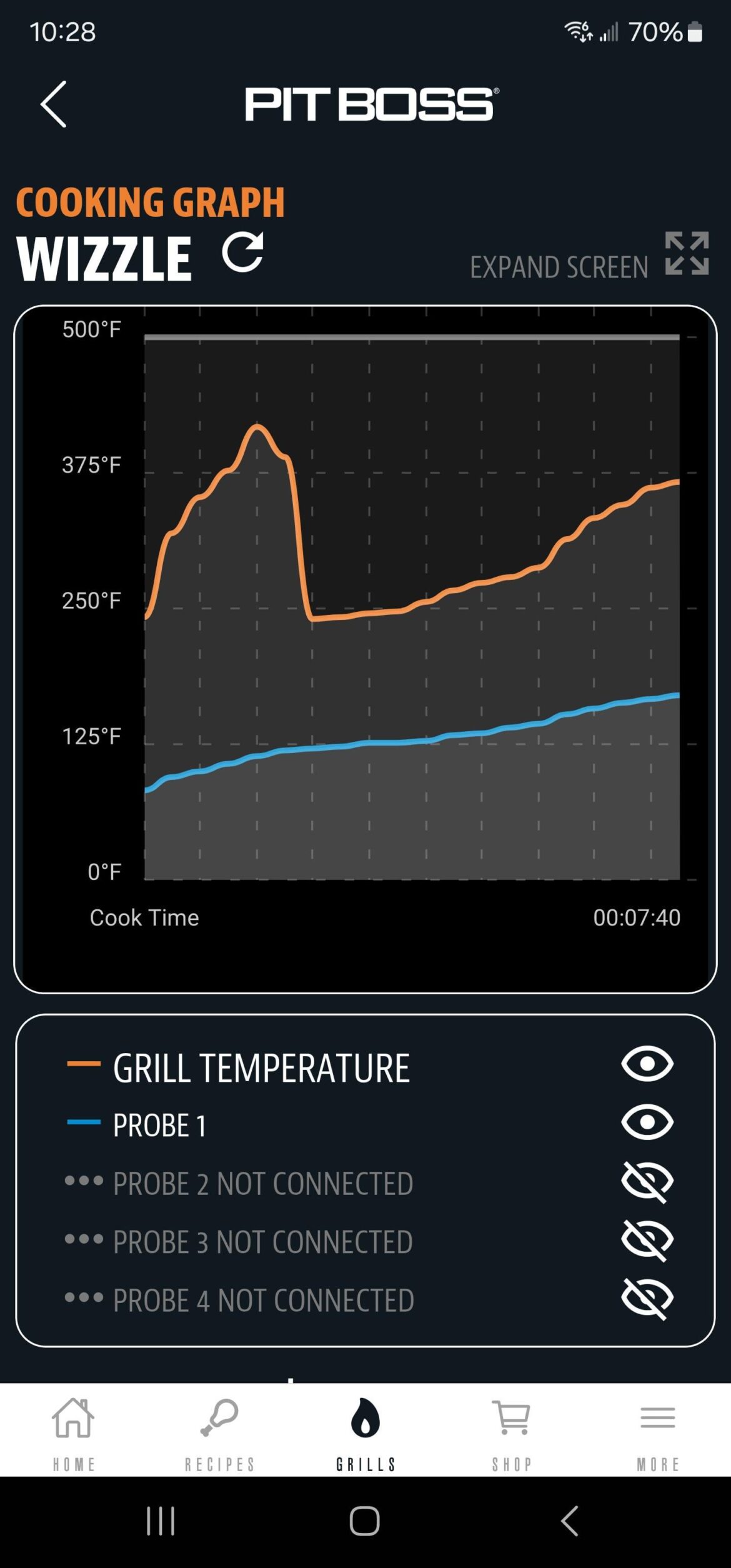Toggle the crossed-eye icon for Probe 4
This screenshot has height=1568, width=731.
647,1299
